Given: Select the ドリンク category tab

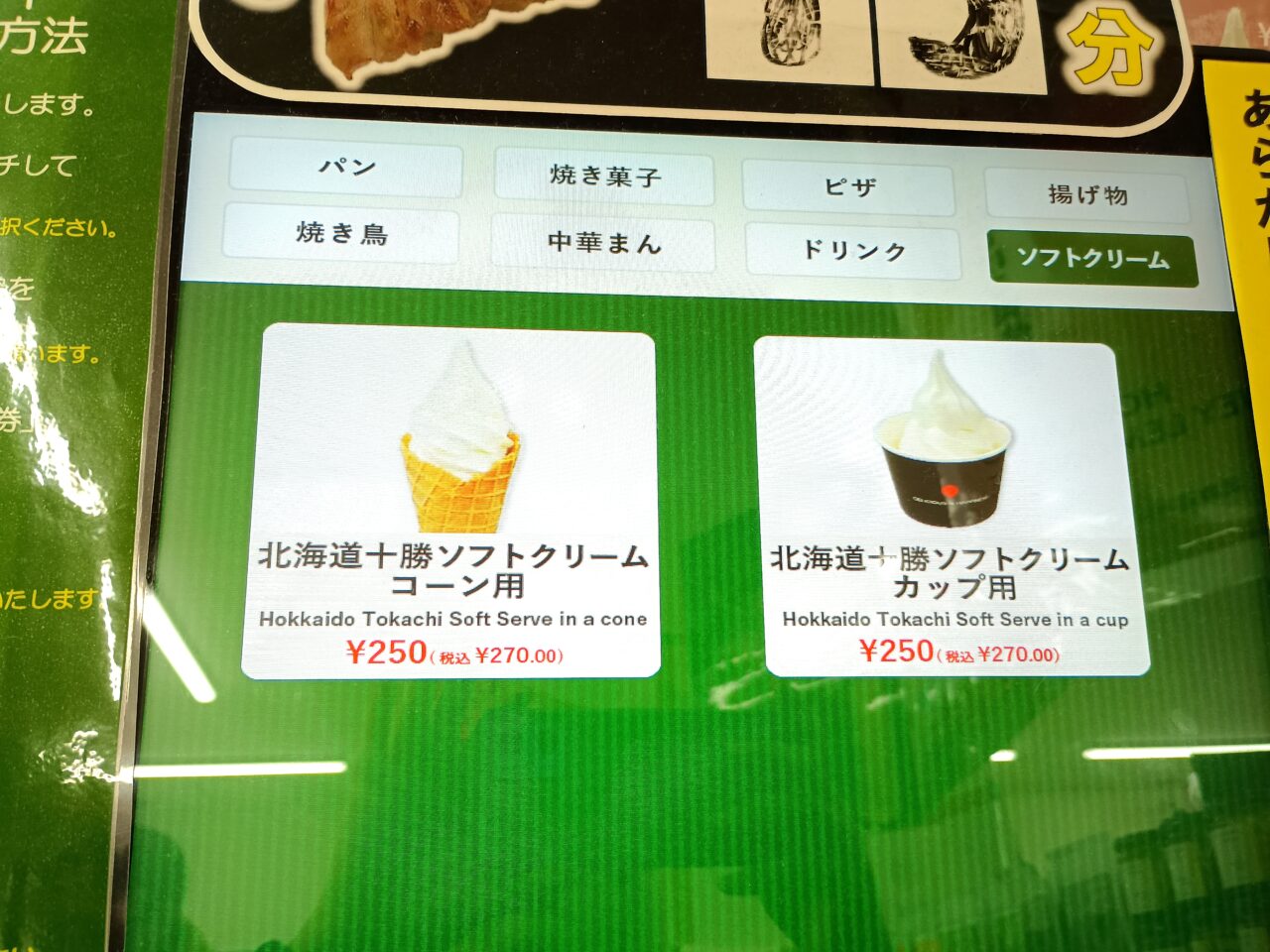Looking at the screenshot, I should (x=853, y=252).
